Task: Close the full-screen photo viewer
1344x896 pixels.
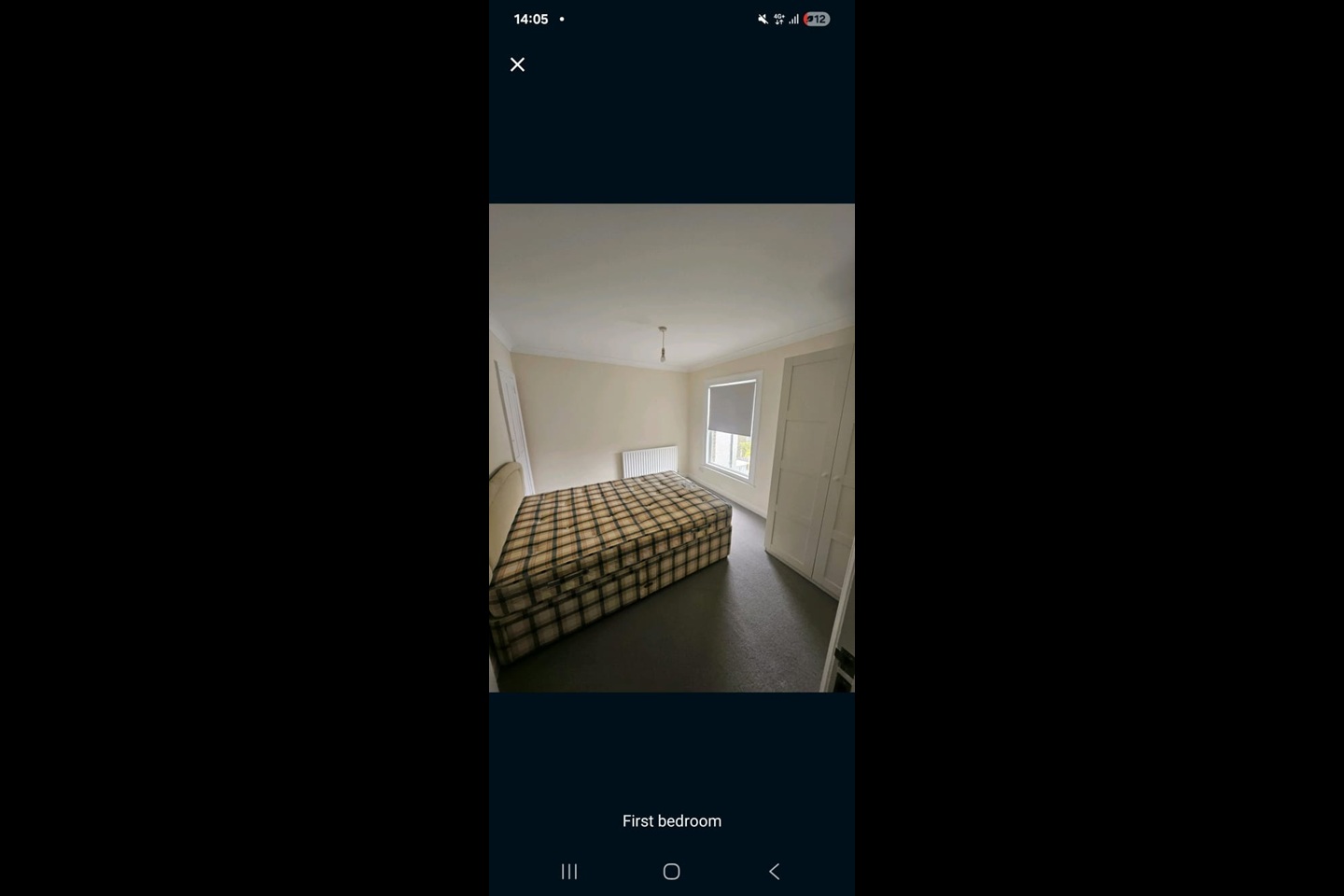Action: [x=517, y=64]
